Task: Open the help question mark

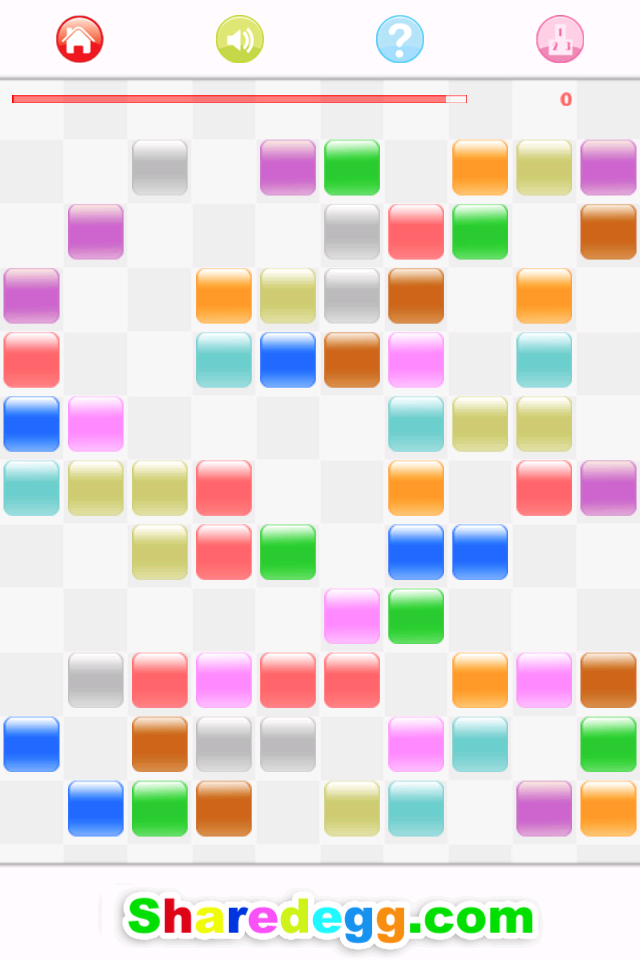Action: click(400, 40)
